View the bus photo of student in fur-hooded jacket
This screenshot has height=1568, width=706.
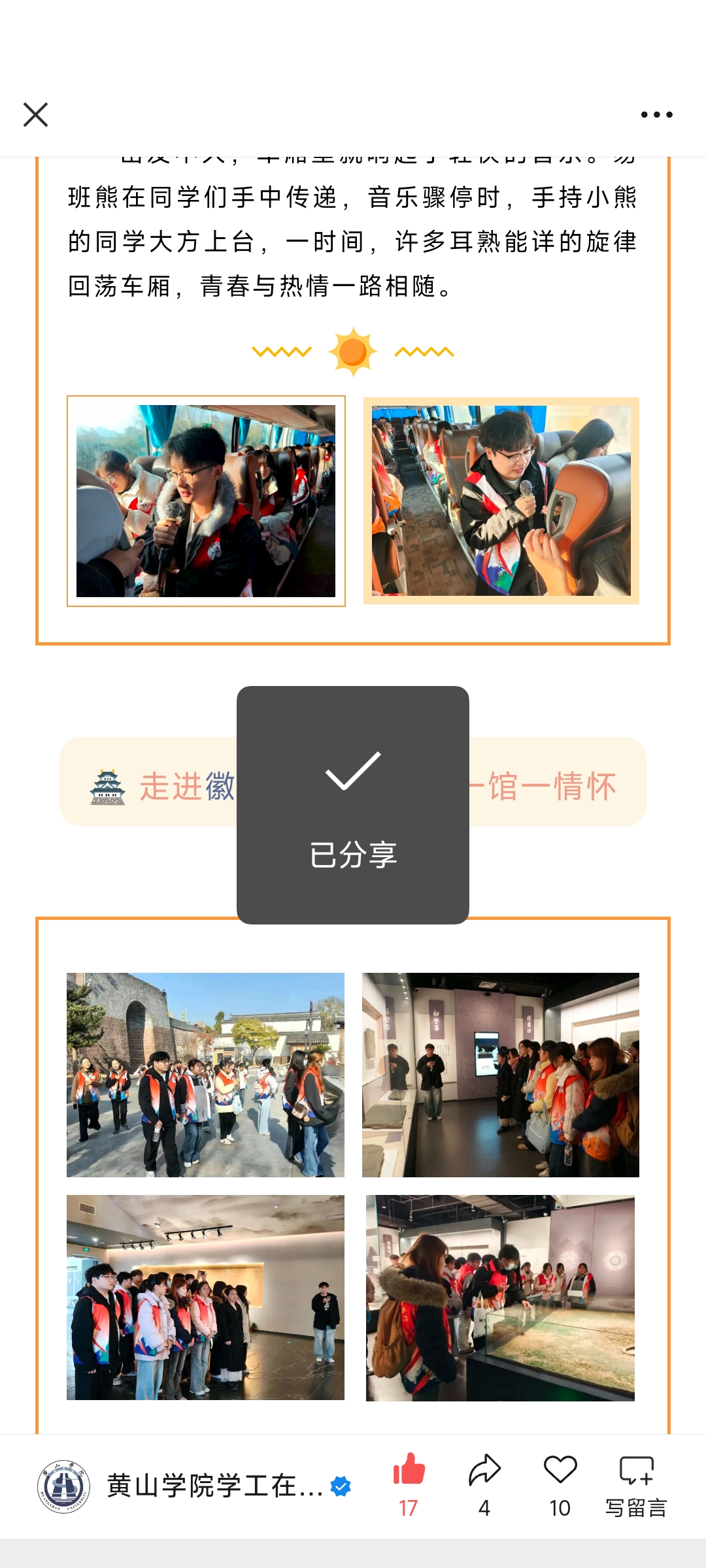tap(206, 501)
